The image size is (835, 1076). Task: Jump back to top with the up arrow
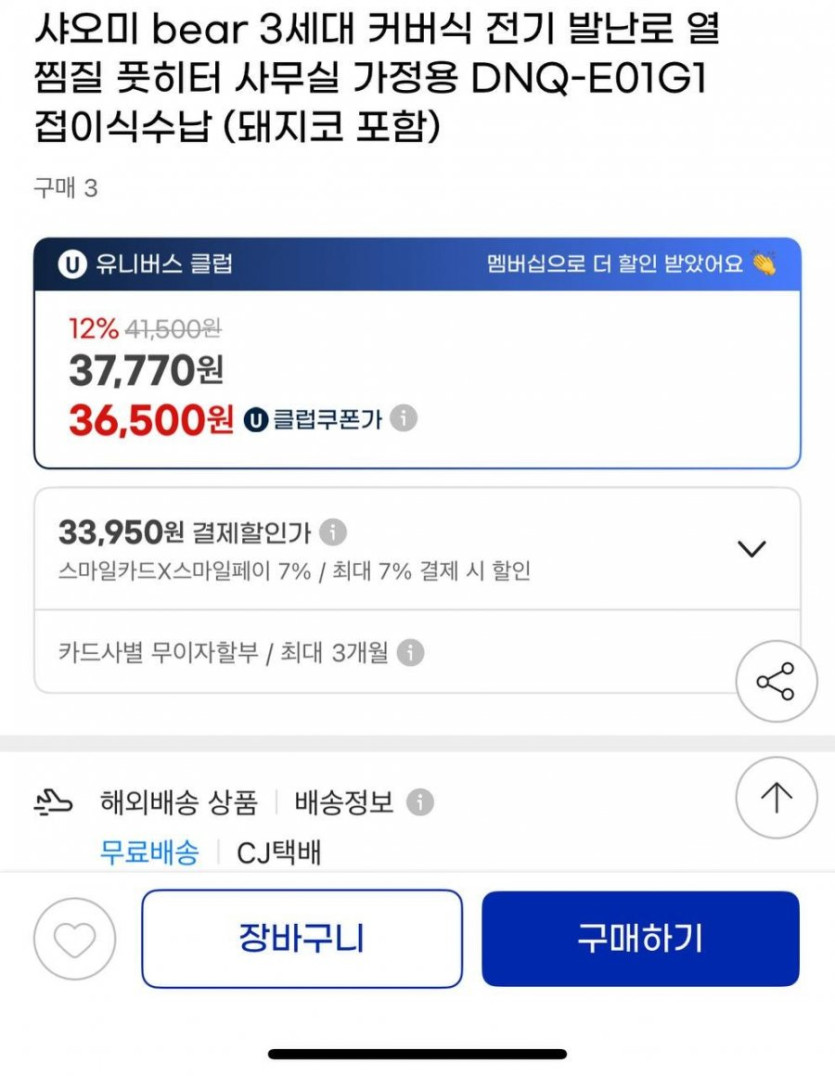click(775, 797)
